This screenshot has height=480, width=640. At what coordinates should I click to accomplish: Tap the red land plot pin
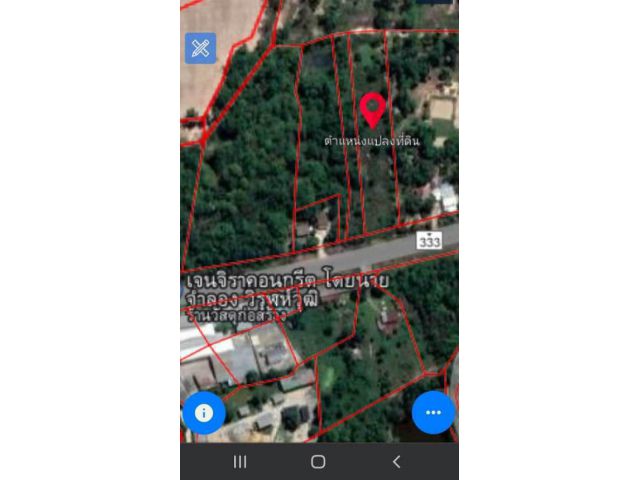372,108
